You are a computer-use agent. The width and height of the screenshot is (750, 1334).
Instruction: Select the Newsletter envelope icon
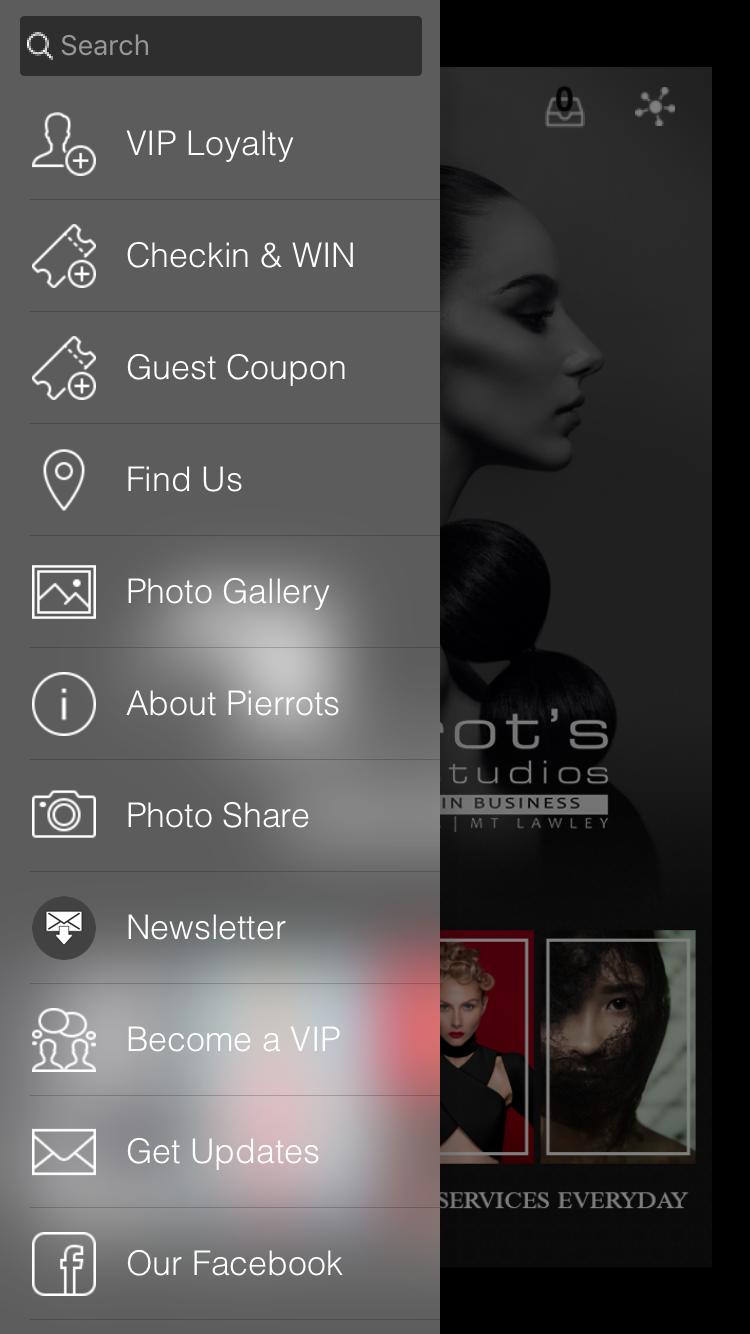click(x=63, y=927)
